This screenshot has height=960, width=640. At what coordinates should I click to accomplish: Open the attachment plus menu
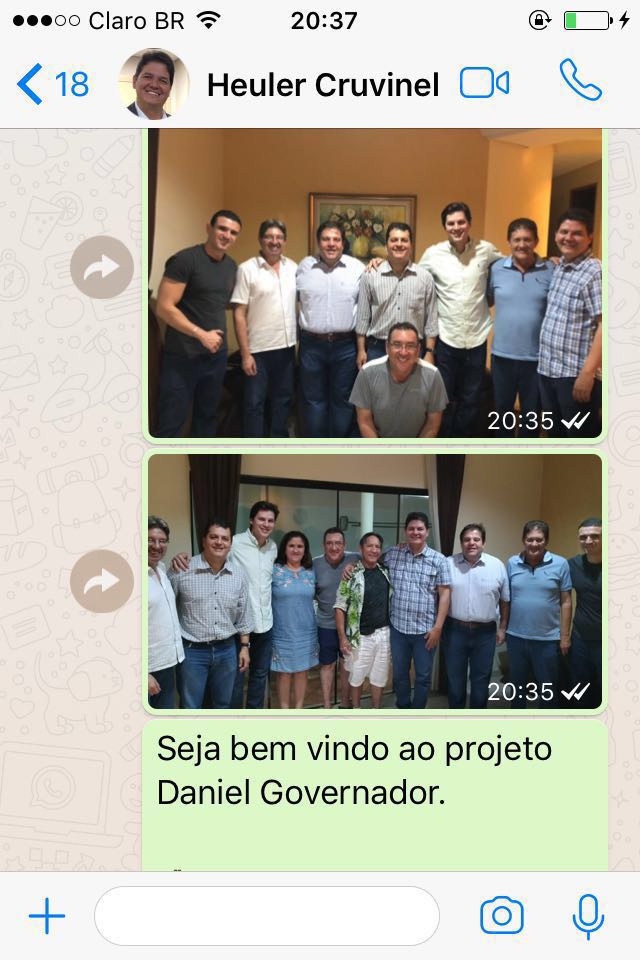[46, 915]
